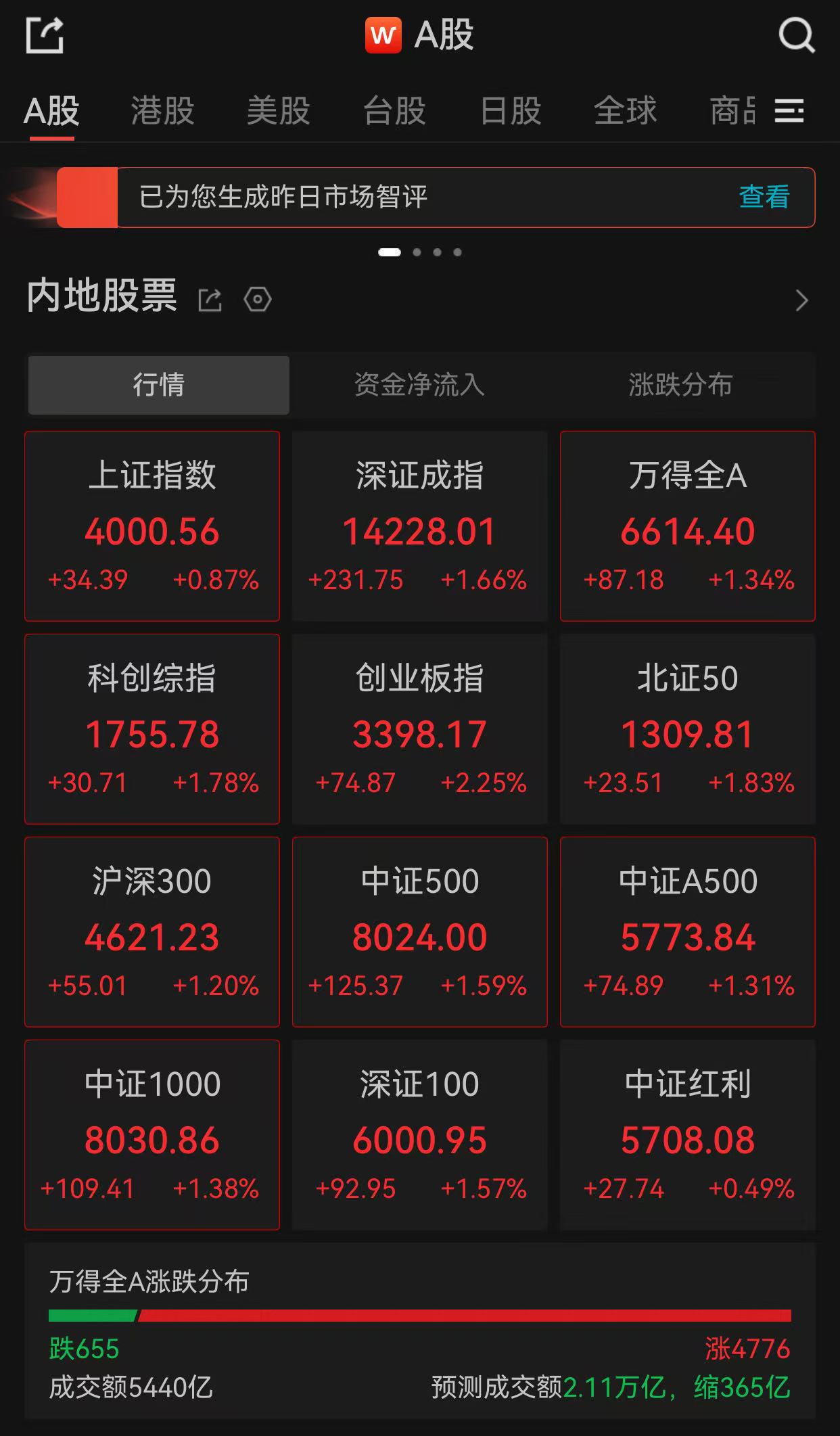Screen dimensions: 840x1436
Task: View yesterday's market review via 查看
Action: tap(764, 197)
